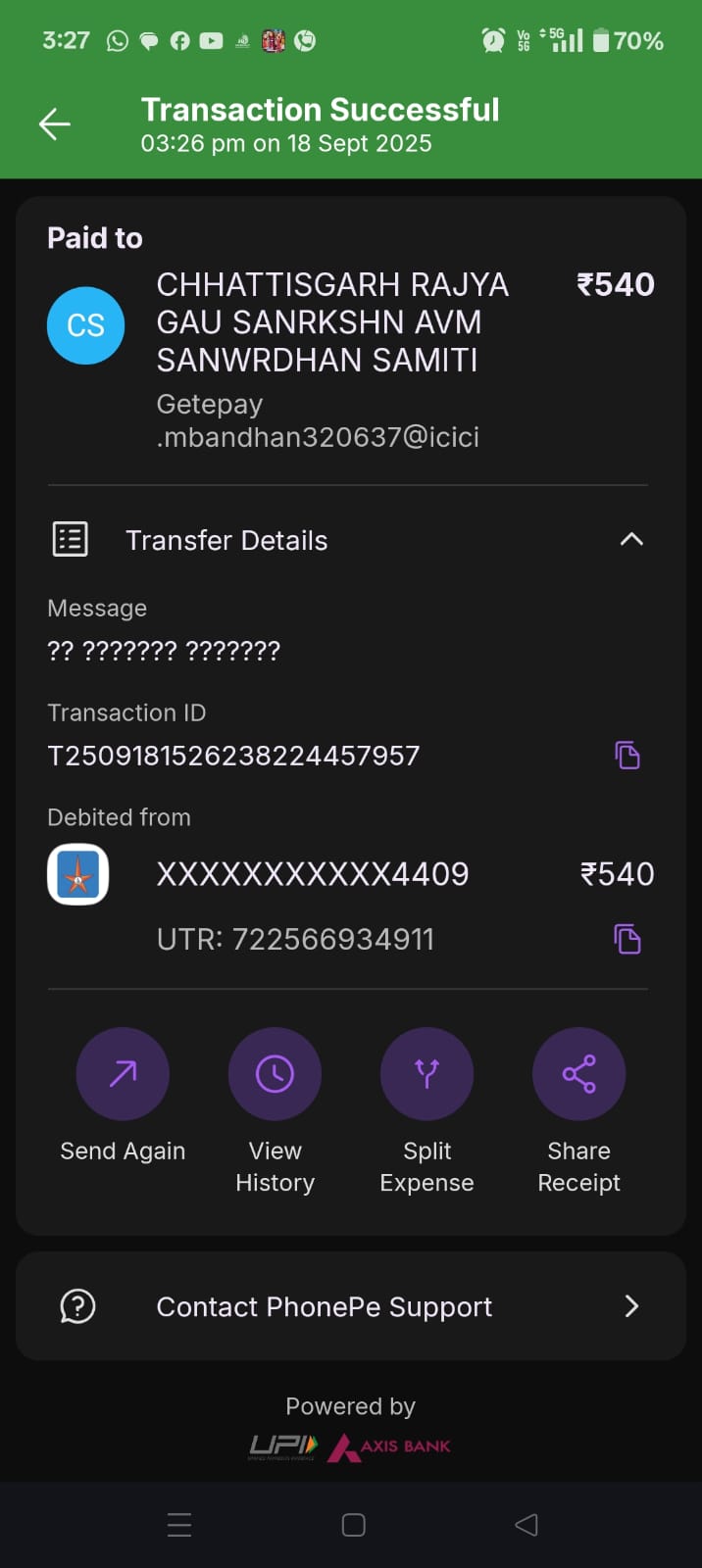Tap Send Again to repeat payment
The width and height of the screenshot is (702, 1568).
(123, 1074)
